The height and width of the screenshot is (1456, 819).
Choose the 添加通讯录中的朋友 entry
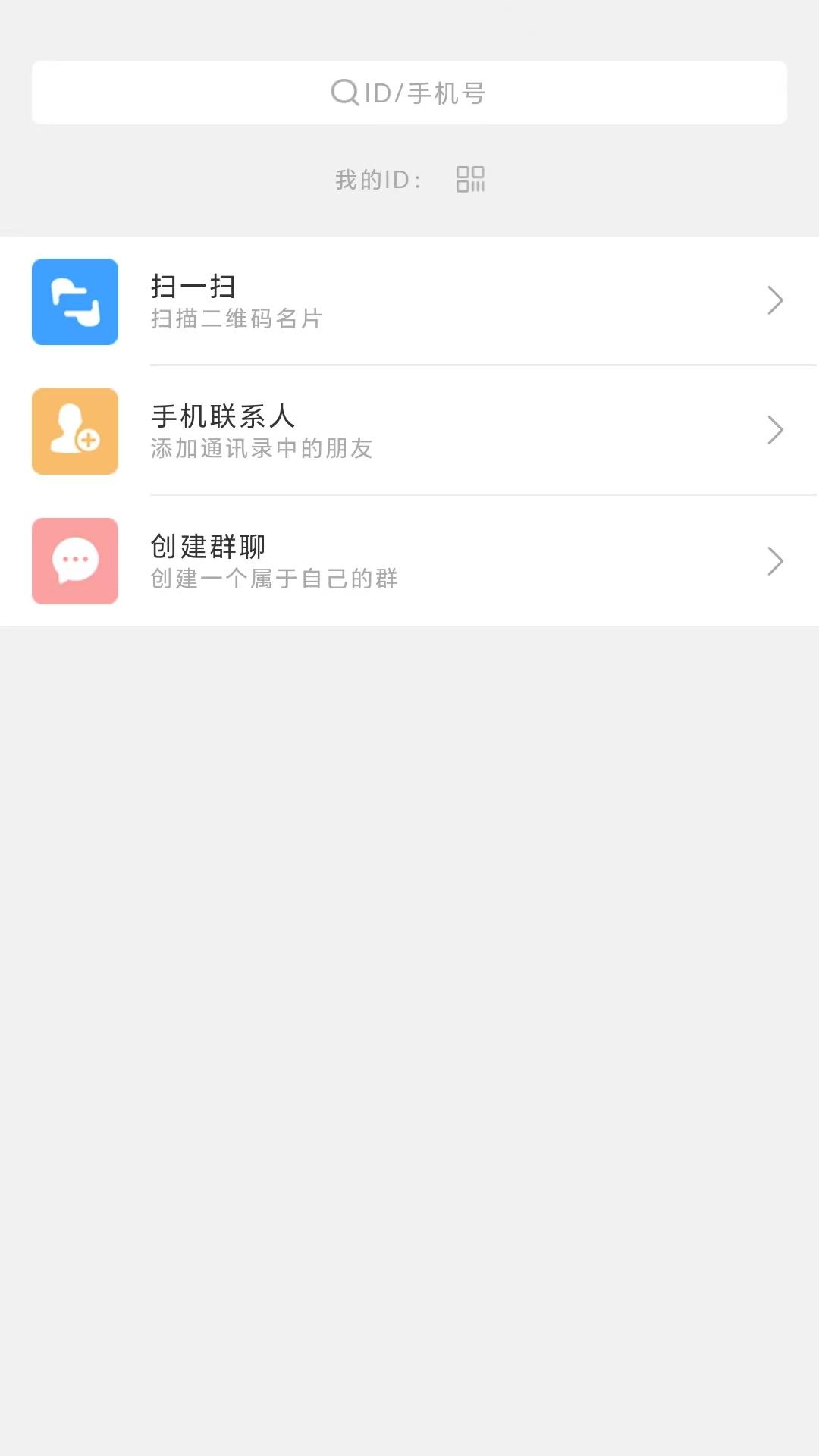click(262, 449)
